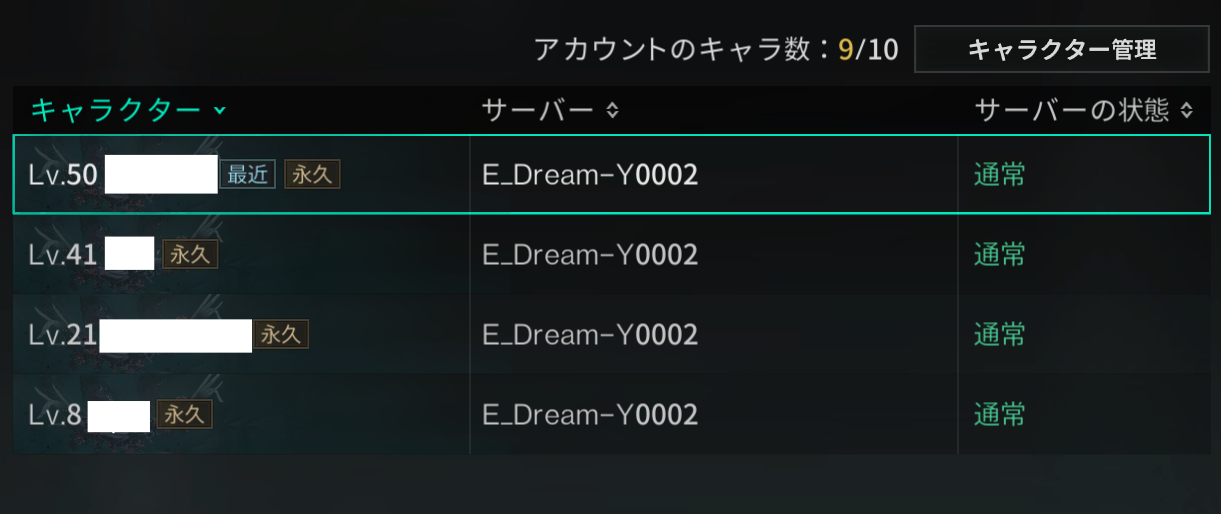Sort by サーバーの状態 column

click(x=1084, y=110)
